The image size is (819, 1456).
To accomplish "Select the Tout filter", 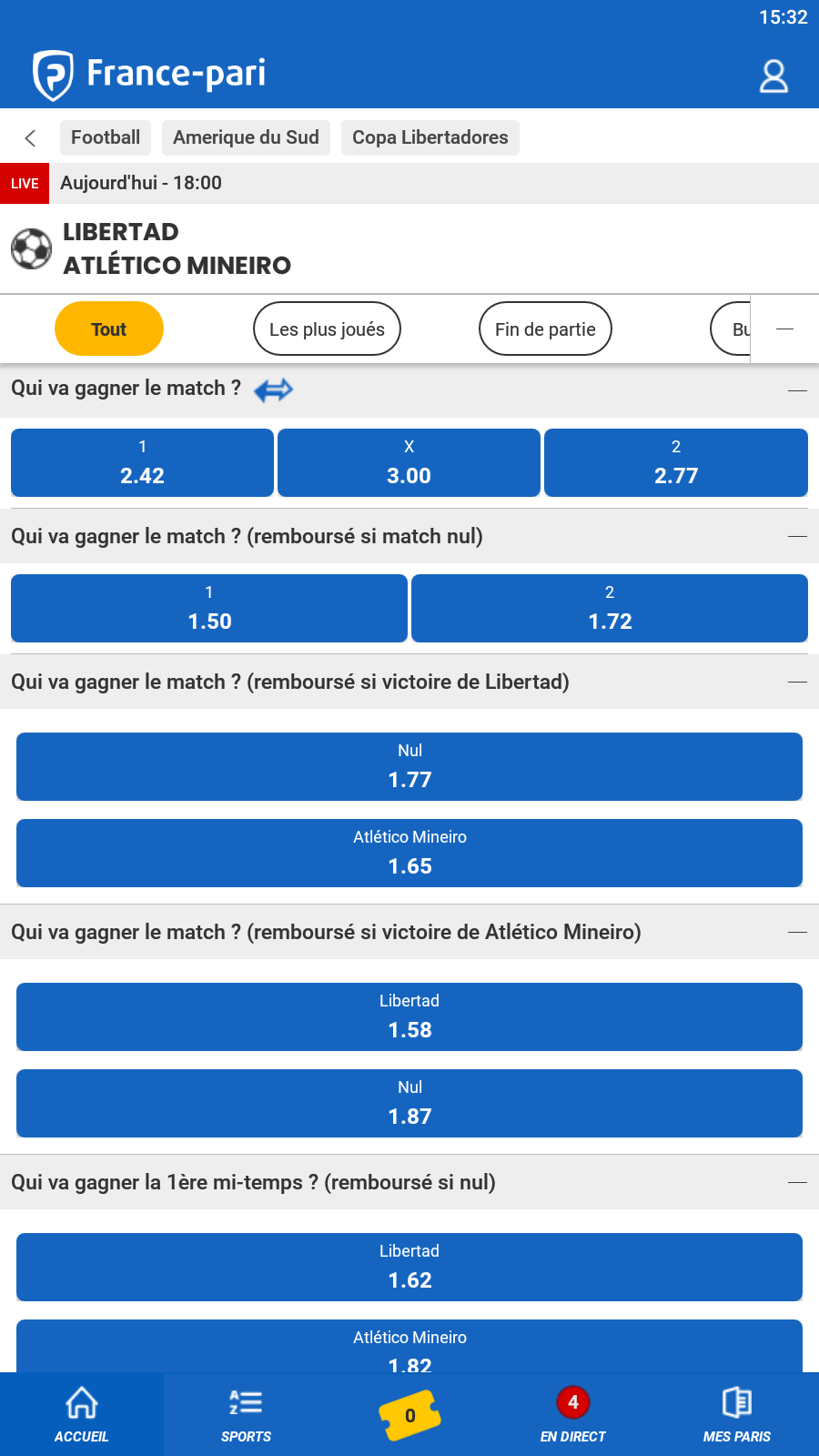I will click(x=109, y=329).
